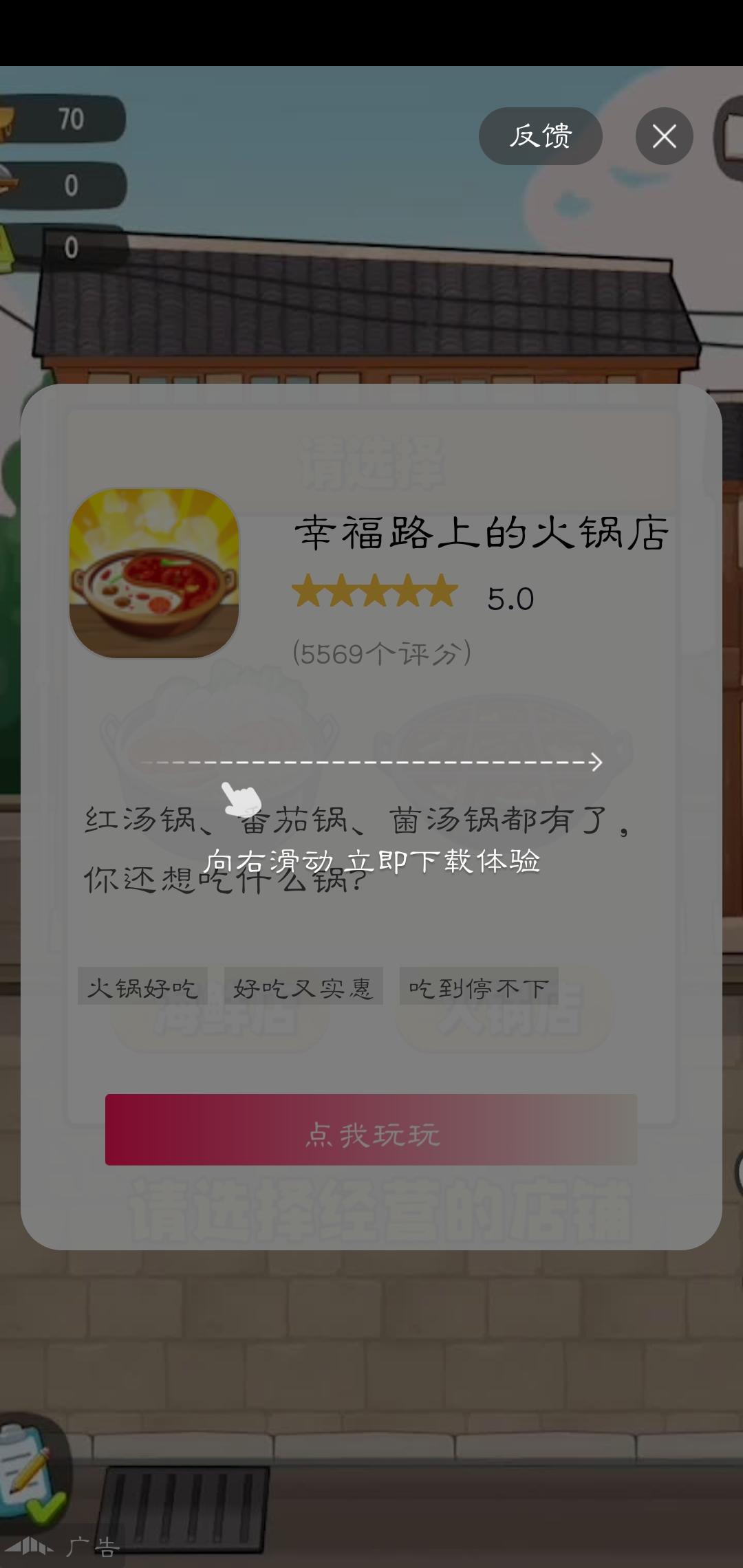
Task: Tap the dashed right-arrow swipe track
Action: [x=371, y=762]
